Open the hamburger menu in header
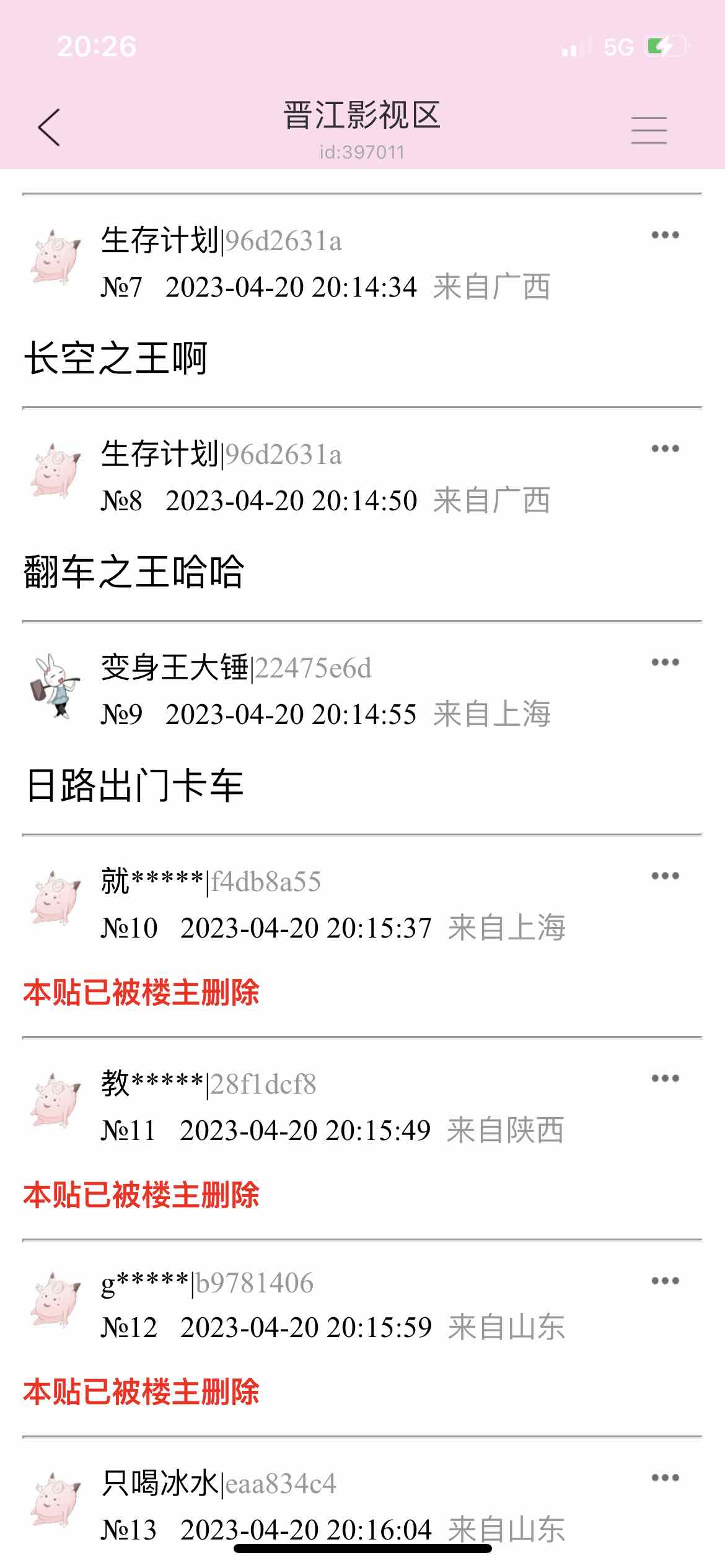 [649, 130]
